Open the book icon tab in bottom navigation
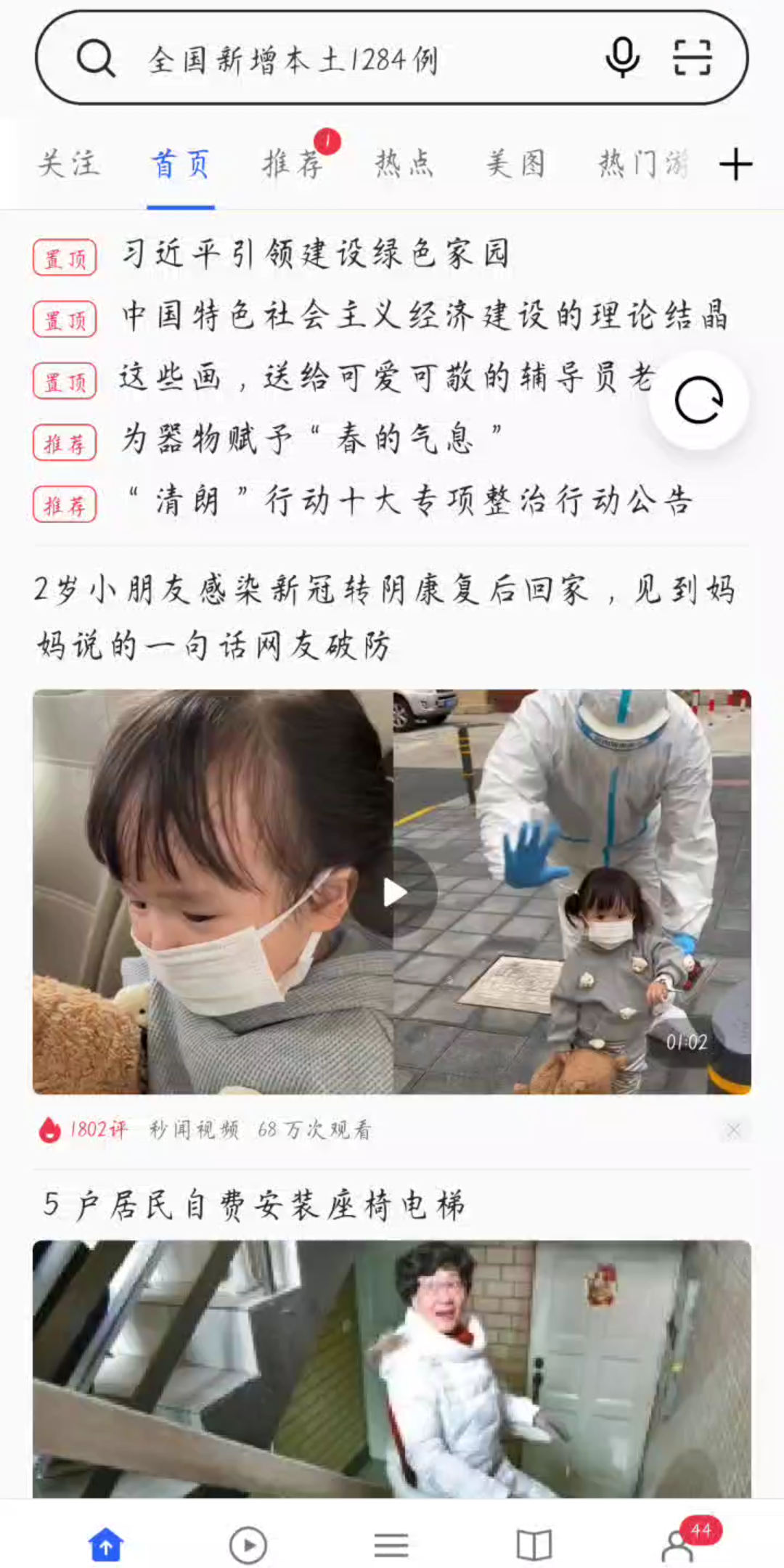The width and height of the screenshot is (784, 1568). 534,1545
